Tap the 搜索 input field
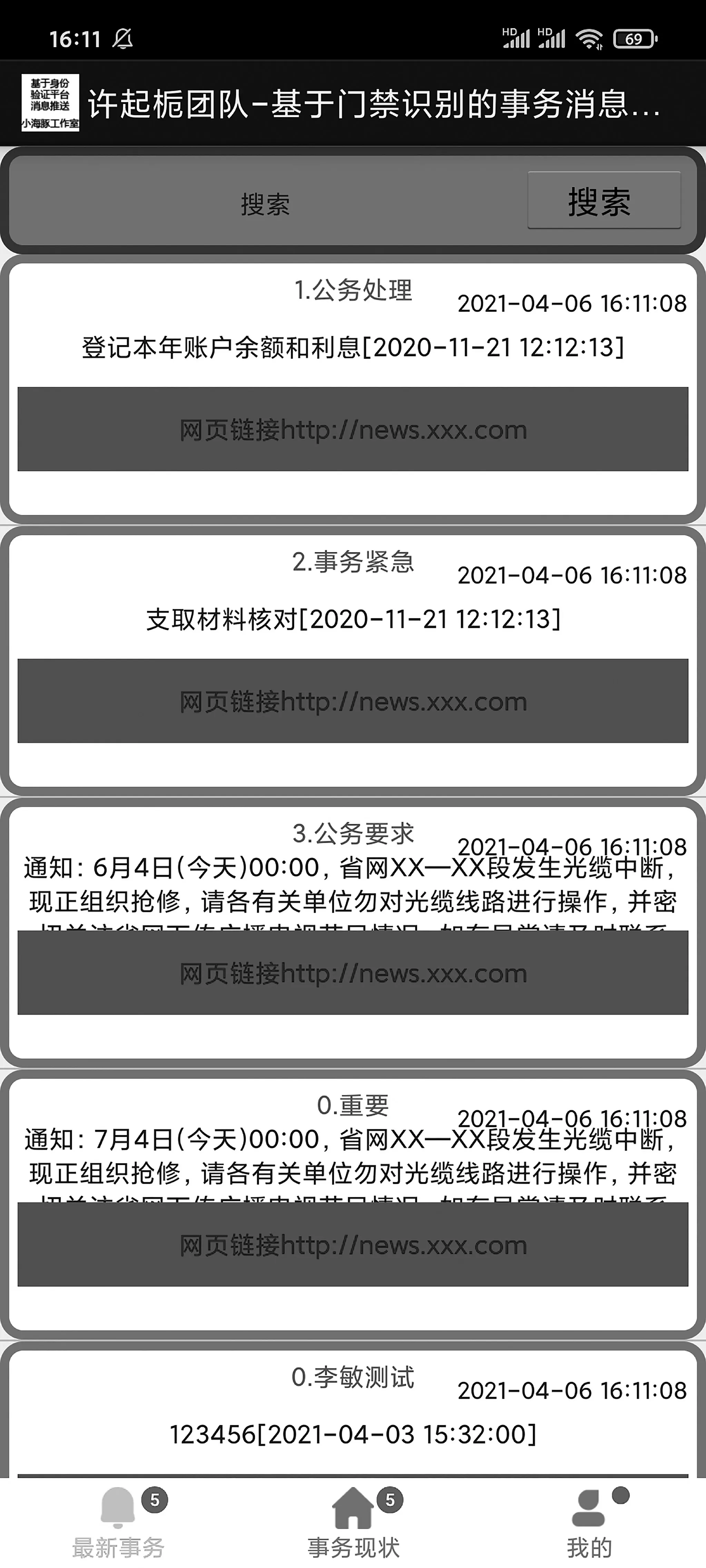 265,203
